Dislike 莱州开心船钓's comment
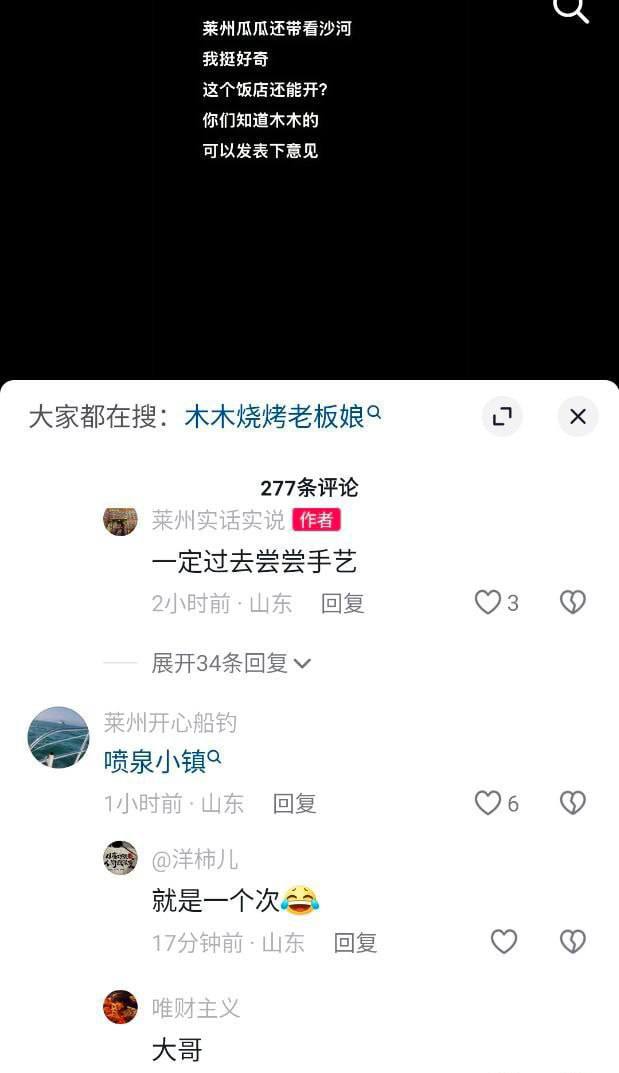The image size is (619, 1073). (x=572, y=803)
